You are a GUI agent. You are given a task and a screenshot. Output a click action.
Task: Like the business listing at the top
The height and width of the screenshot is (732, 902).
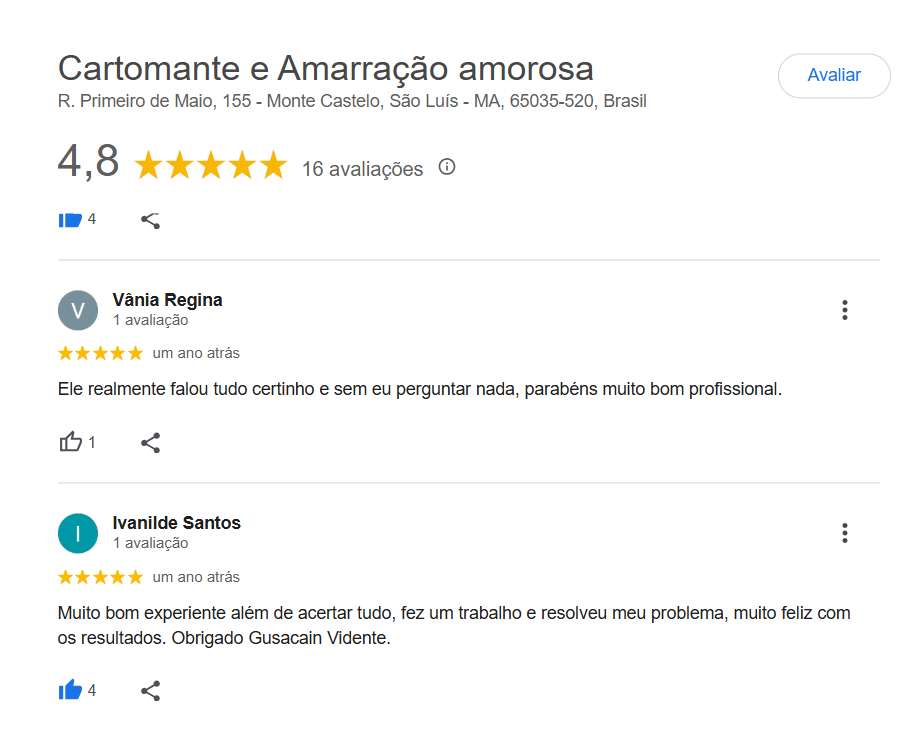point(70,220)
